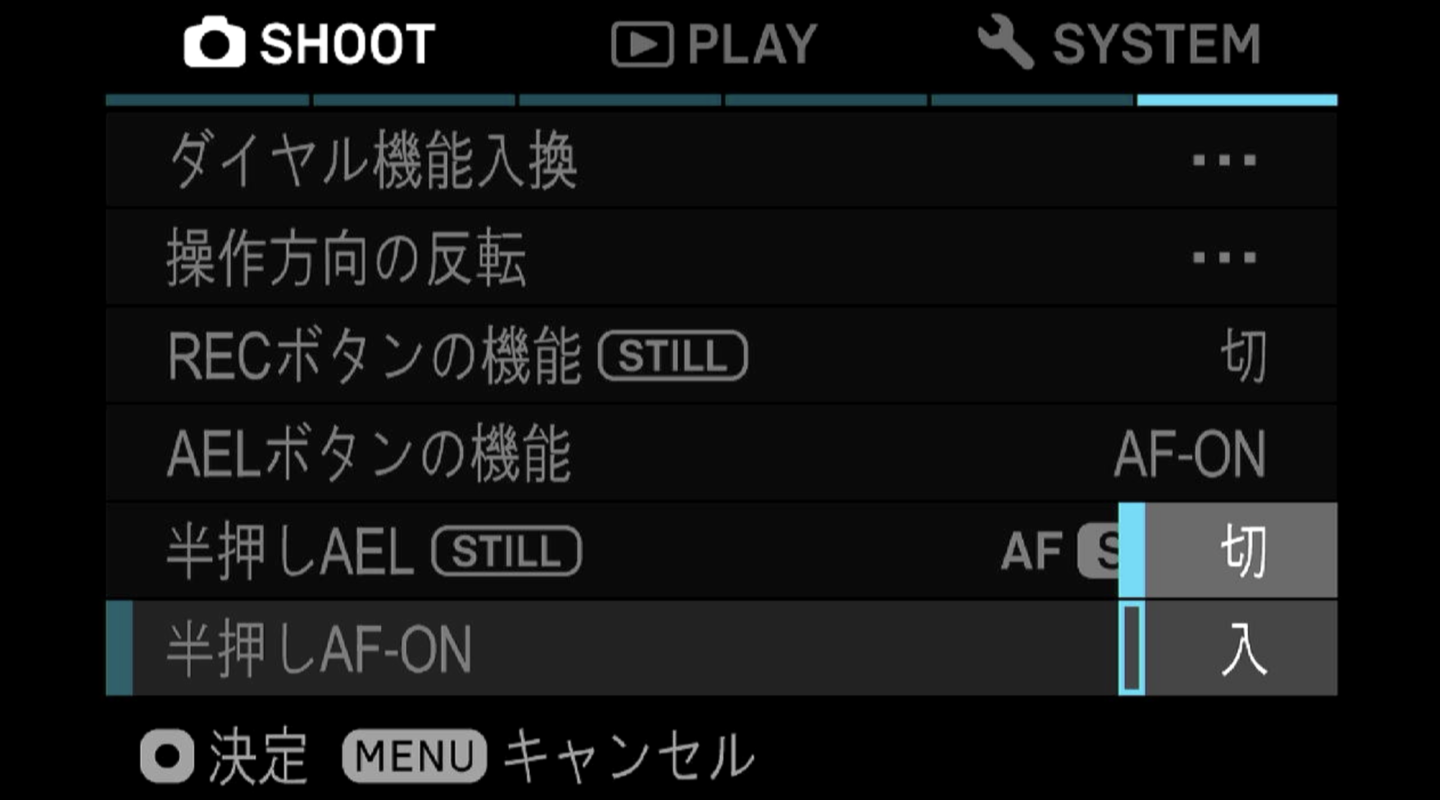Tap MENU キャンセル to cancel
The image size is (1440, 800).
(548, 757)
